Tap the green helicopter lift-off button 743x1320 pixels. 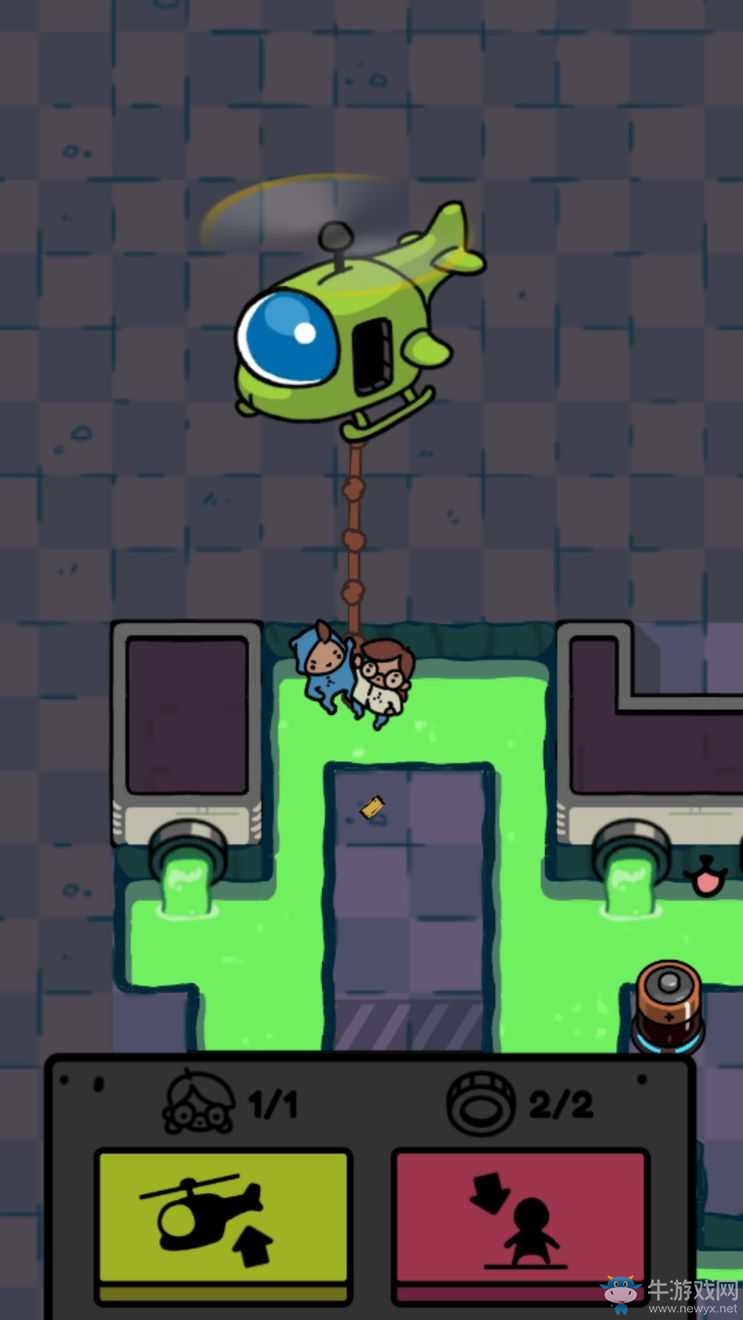pyautogui.click(x=222, y=1222)
